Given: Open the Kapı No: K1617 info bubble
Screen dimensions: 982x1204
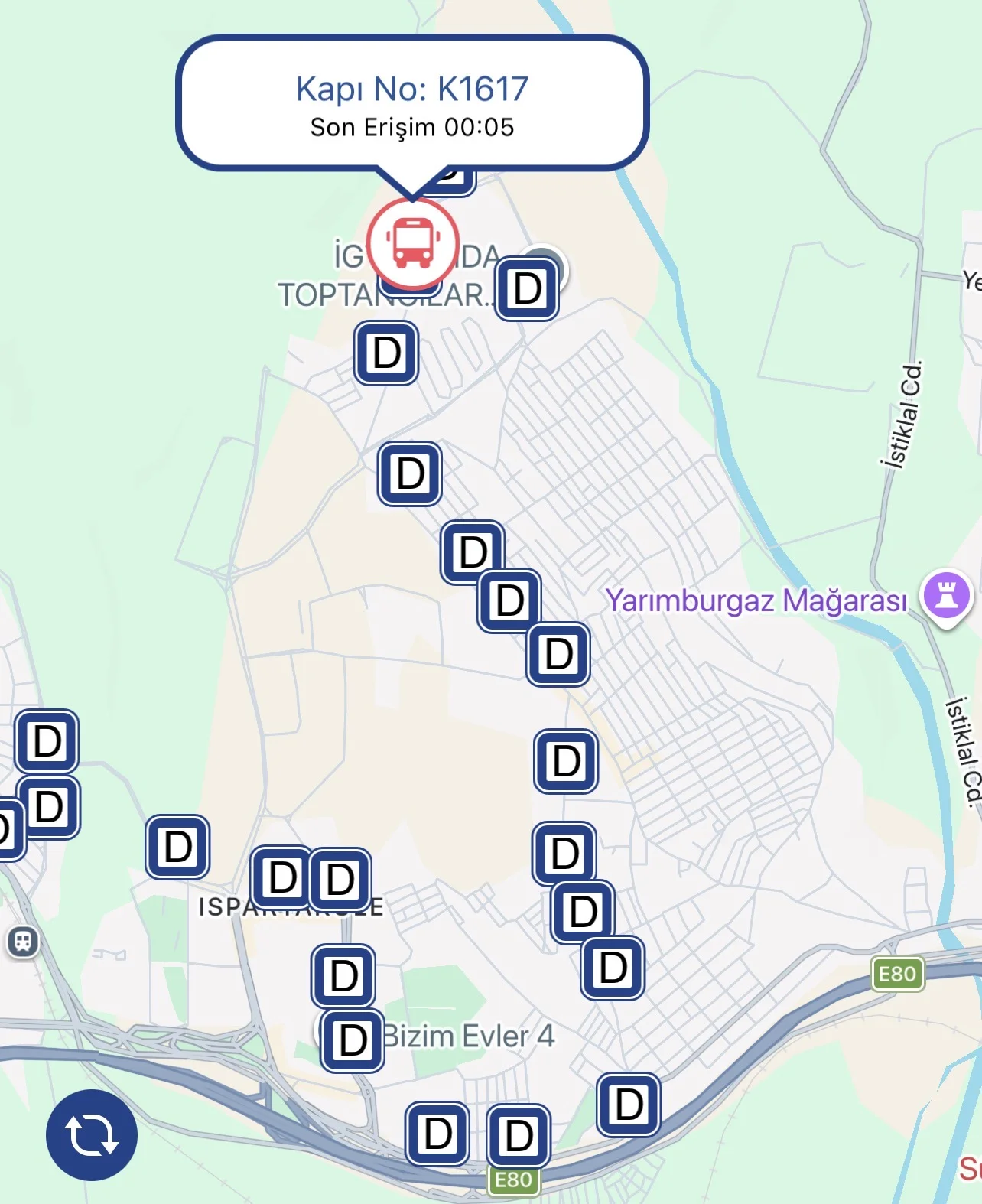Looking at the screenshot, I should (x=412, y=105).
